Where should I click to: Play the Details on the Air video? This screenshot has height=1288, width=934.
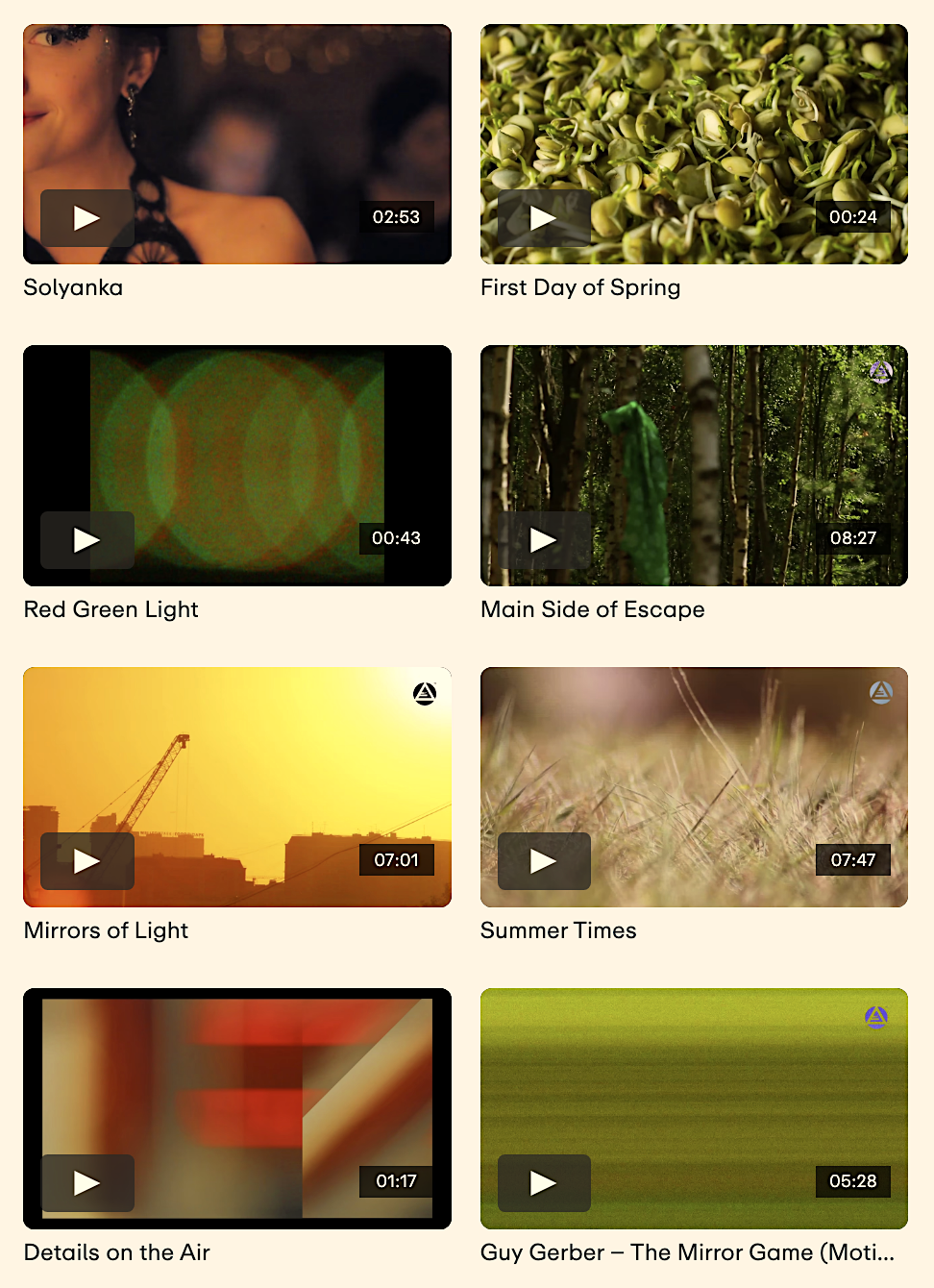click(x=86, y=1183)
